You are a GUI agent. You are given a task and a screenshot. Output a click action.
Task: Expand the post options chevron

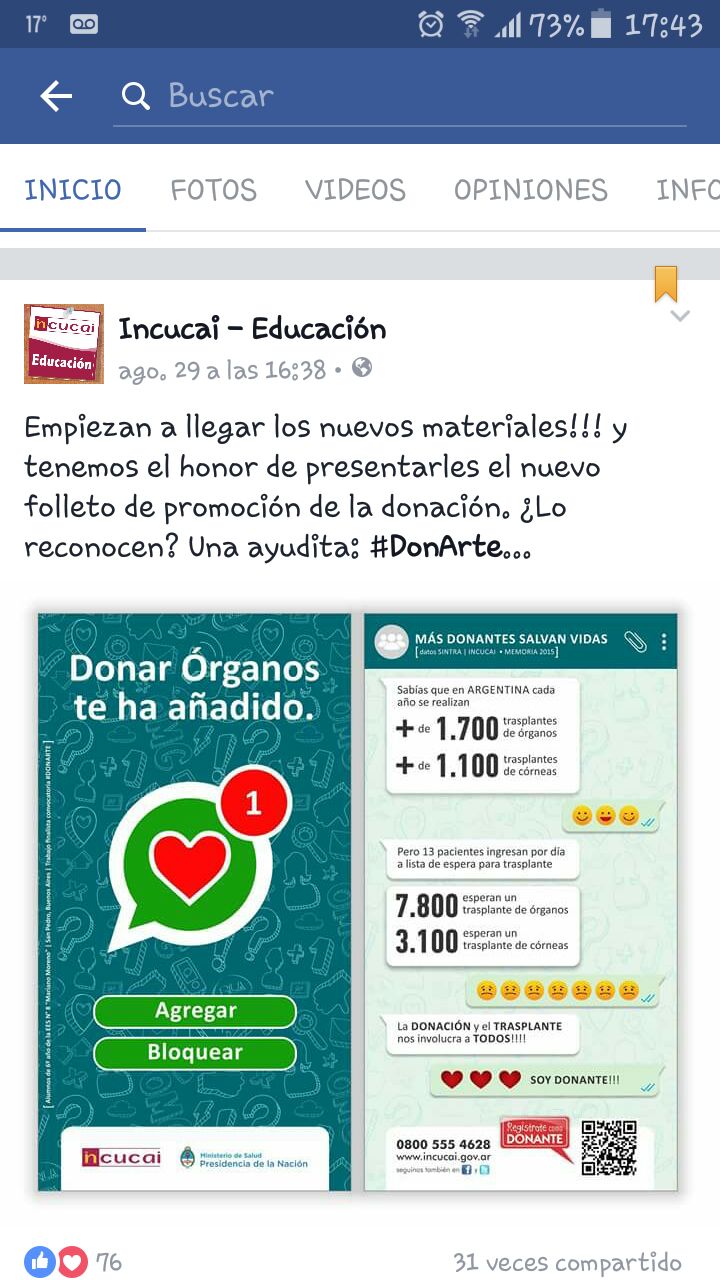click(680, 316)
